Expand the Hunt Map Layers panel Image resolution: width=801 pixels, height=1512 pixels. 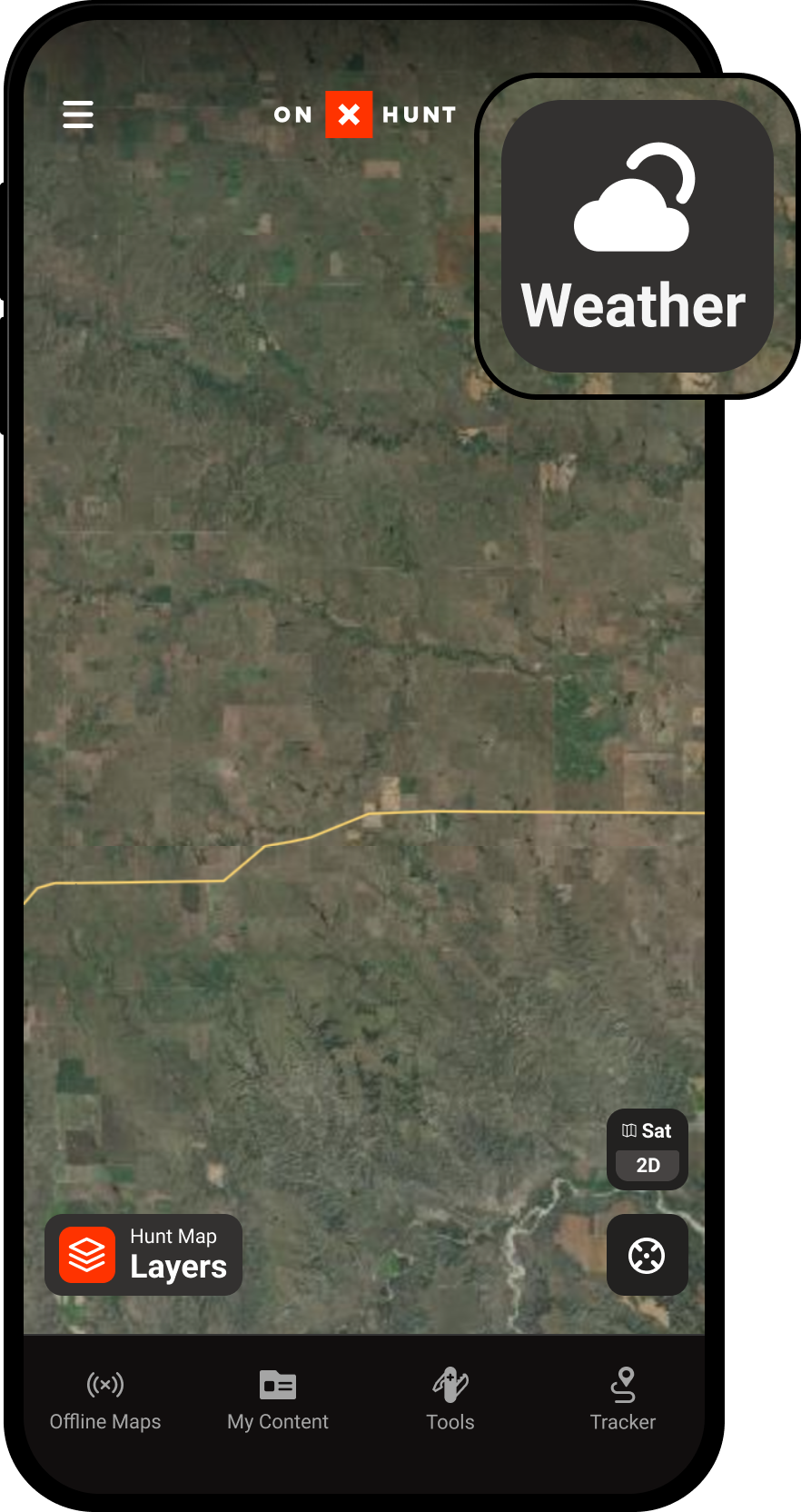click(x=143, y=1255)
